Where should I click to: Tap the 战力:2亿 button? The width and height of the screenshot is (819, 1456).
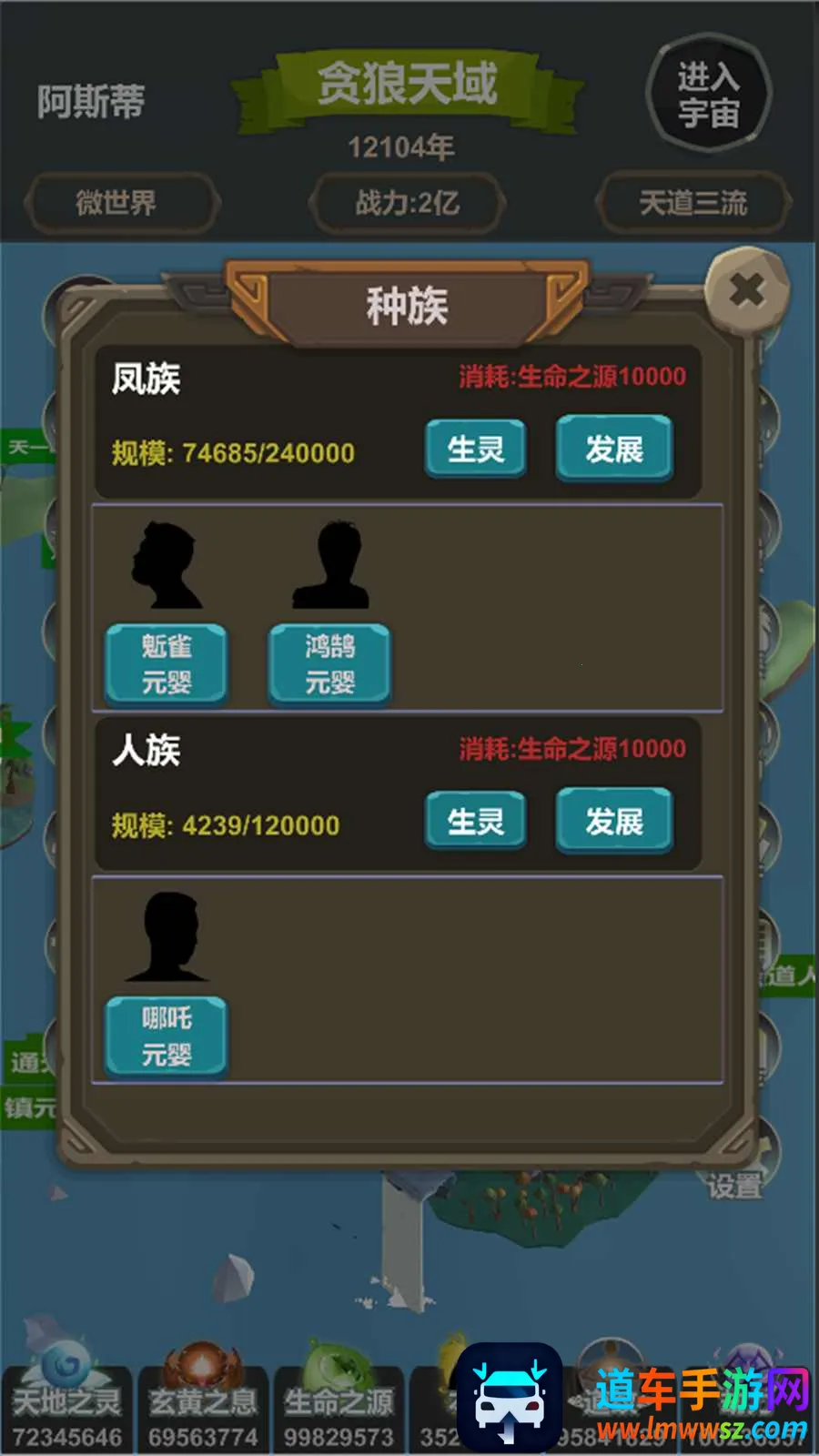(x=407, y=202)
